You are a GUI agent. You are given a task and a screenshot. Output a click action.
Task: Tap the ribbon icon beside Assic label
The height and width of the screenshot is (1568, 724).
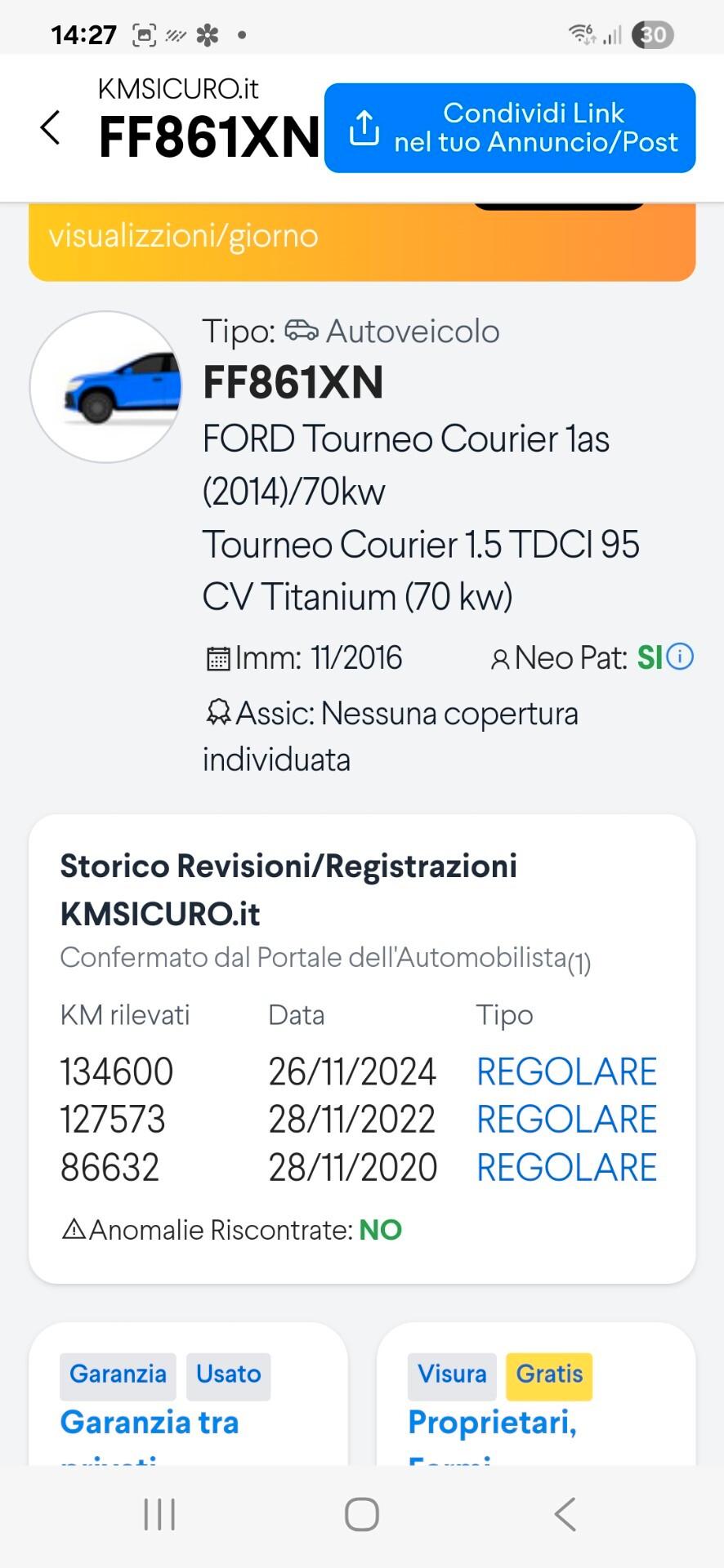(217, 712)
